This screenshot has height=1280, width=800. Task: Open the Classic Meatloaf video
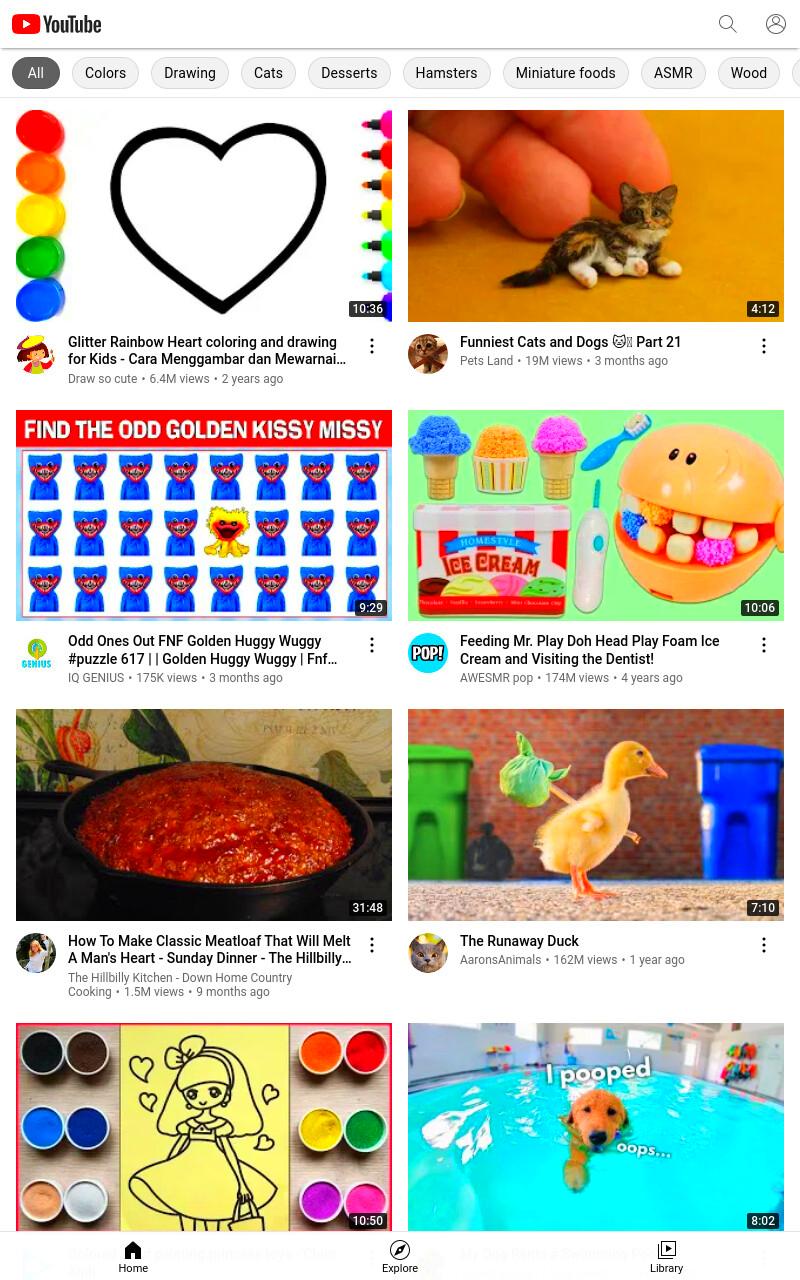pyautogui.click(x=204, y=815)
